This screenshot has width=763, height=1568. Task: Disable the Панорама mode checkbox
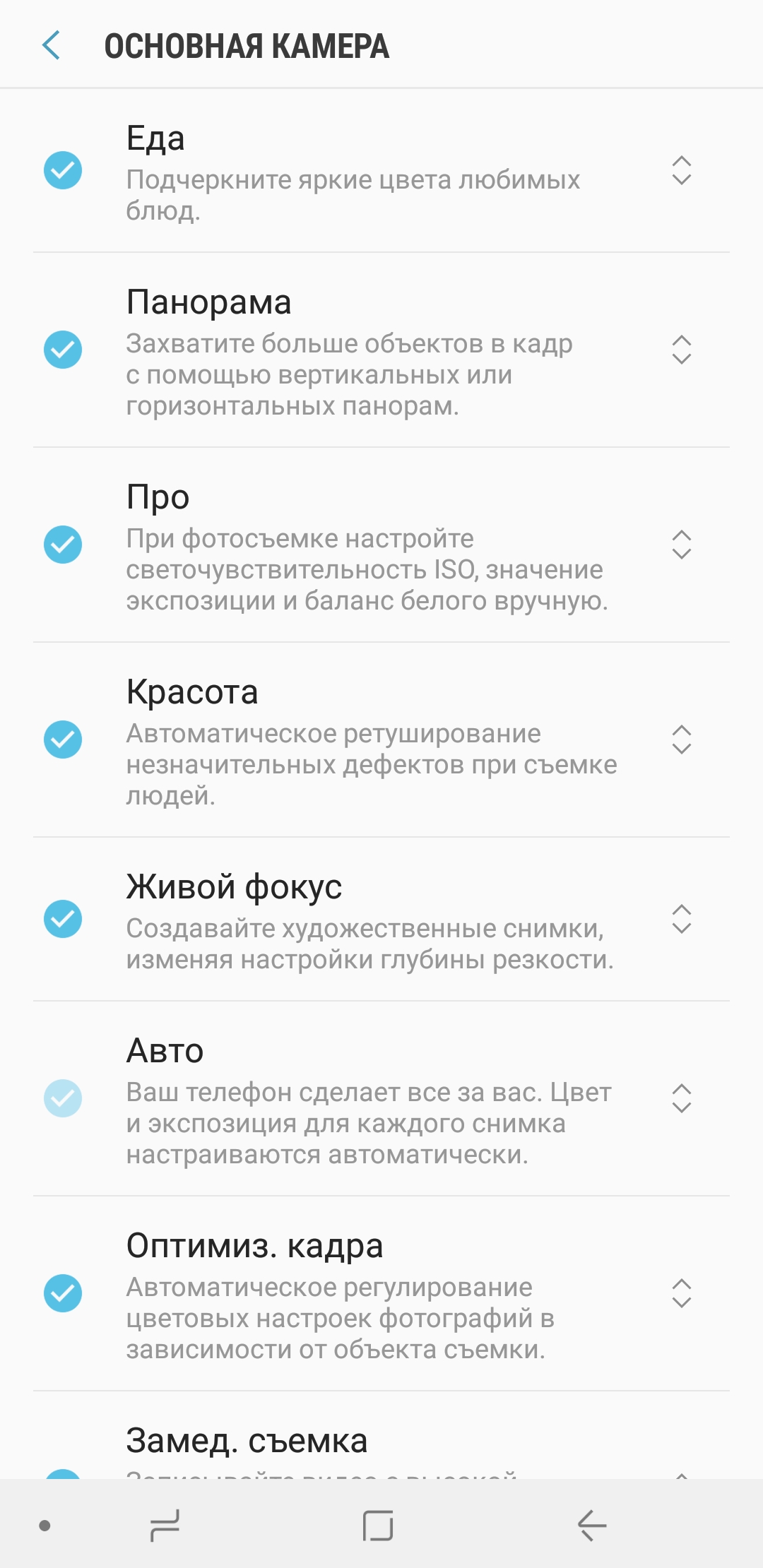click(63, 350)
